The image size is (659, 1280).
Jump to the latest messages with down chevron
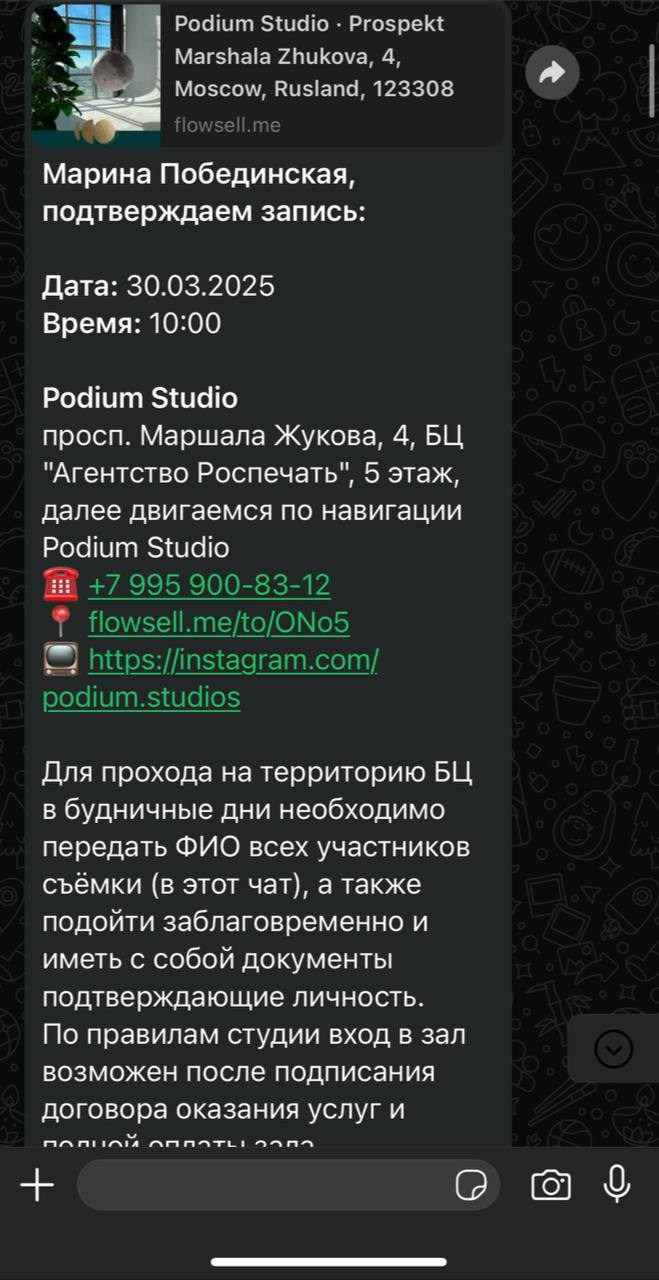click(614, 1048)
